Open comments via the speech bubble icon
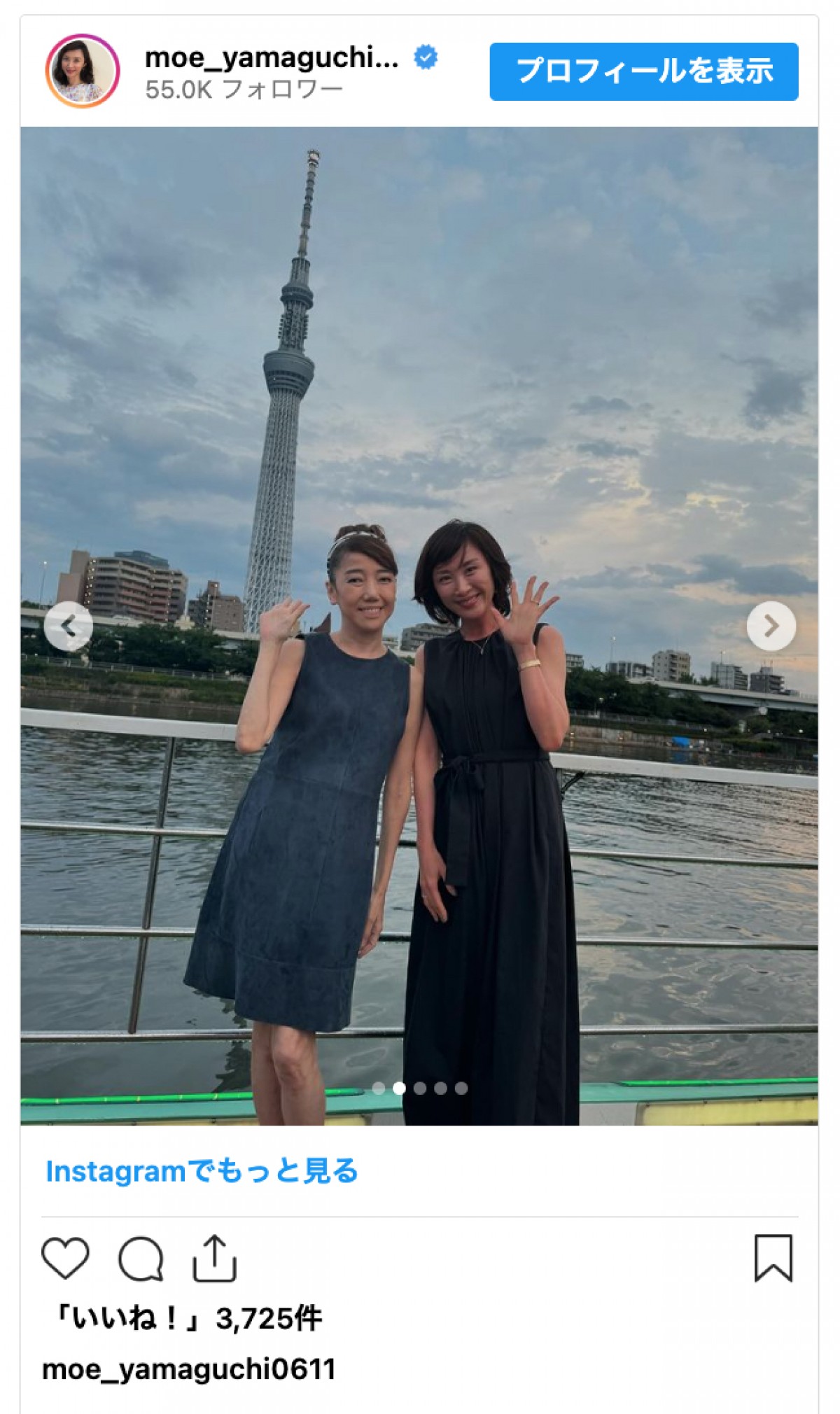Viewport: 840px width, 1414px height. (x=141, y=1259)
